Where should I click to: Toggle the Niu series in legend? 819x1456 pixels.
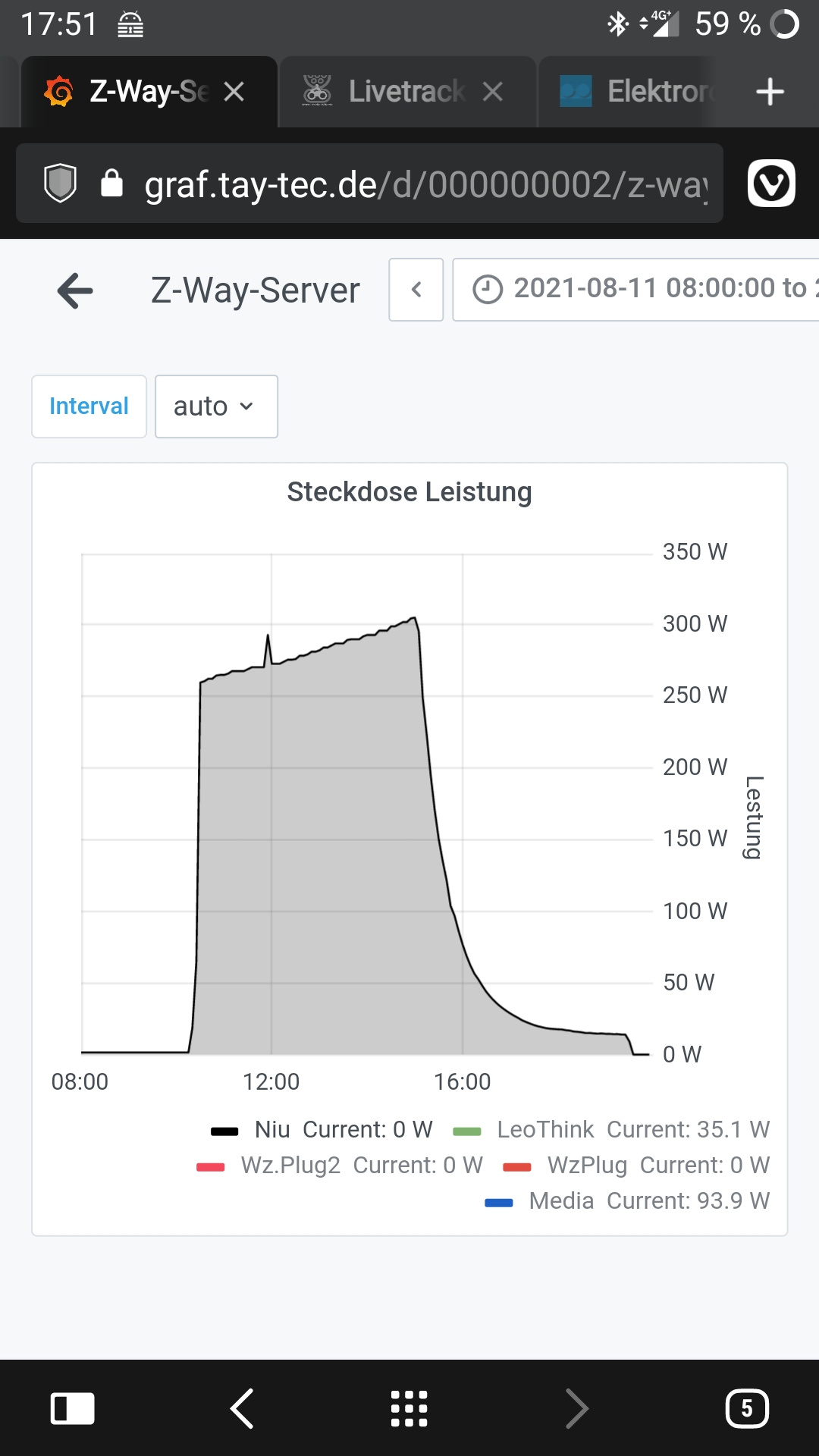click(x=273, y=1130)
